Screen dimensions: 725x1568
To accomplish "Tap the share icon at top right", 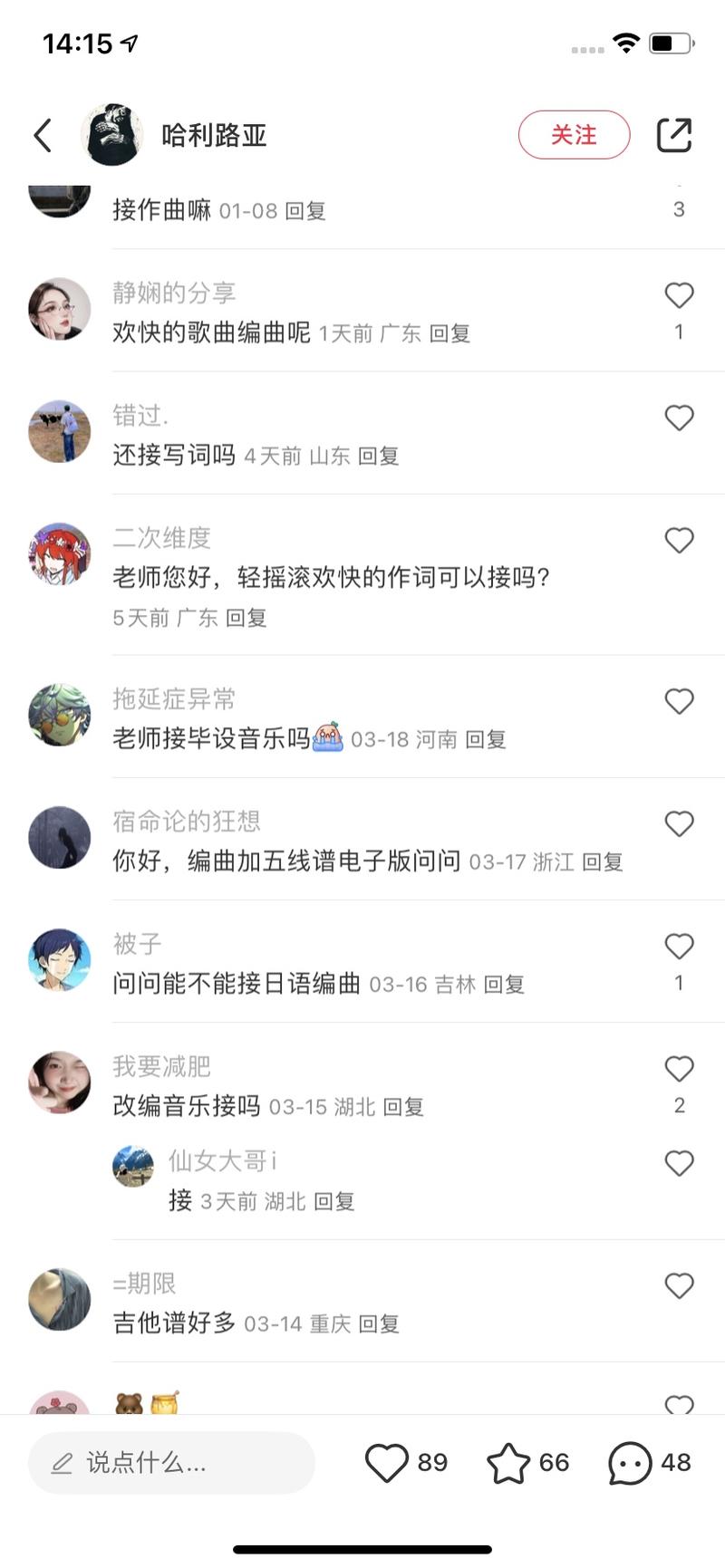I will pos(674,134).
